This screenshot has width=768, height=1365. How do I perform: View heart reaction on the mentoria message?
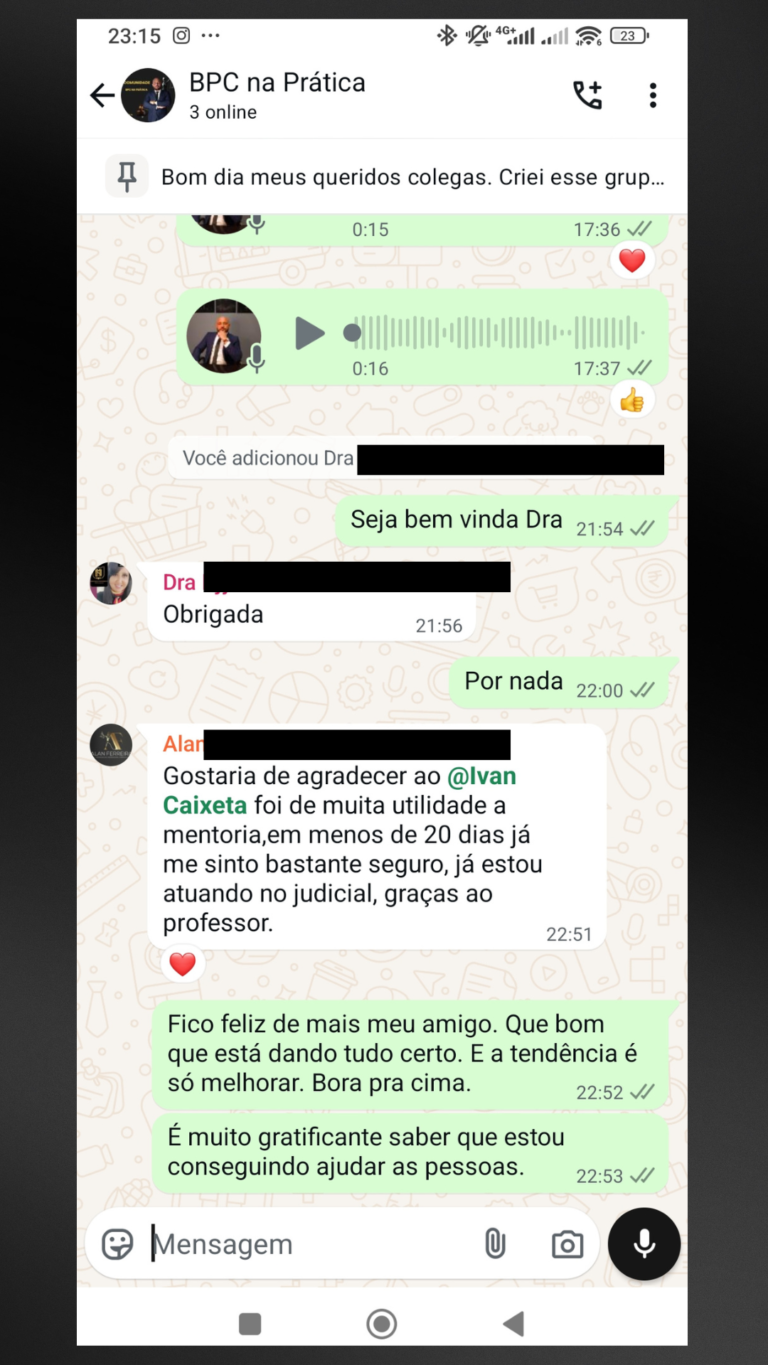pyautogui.click(x=182, y=964)
